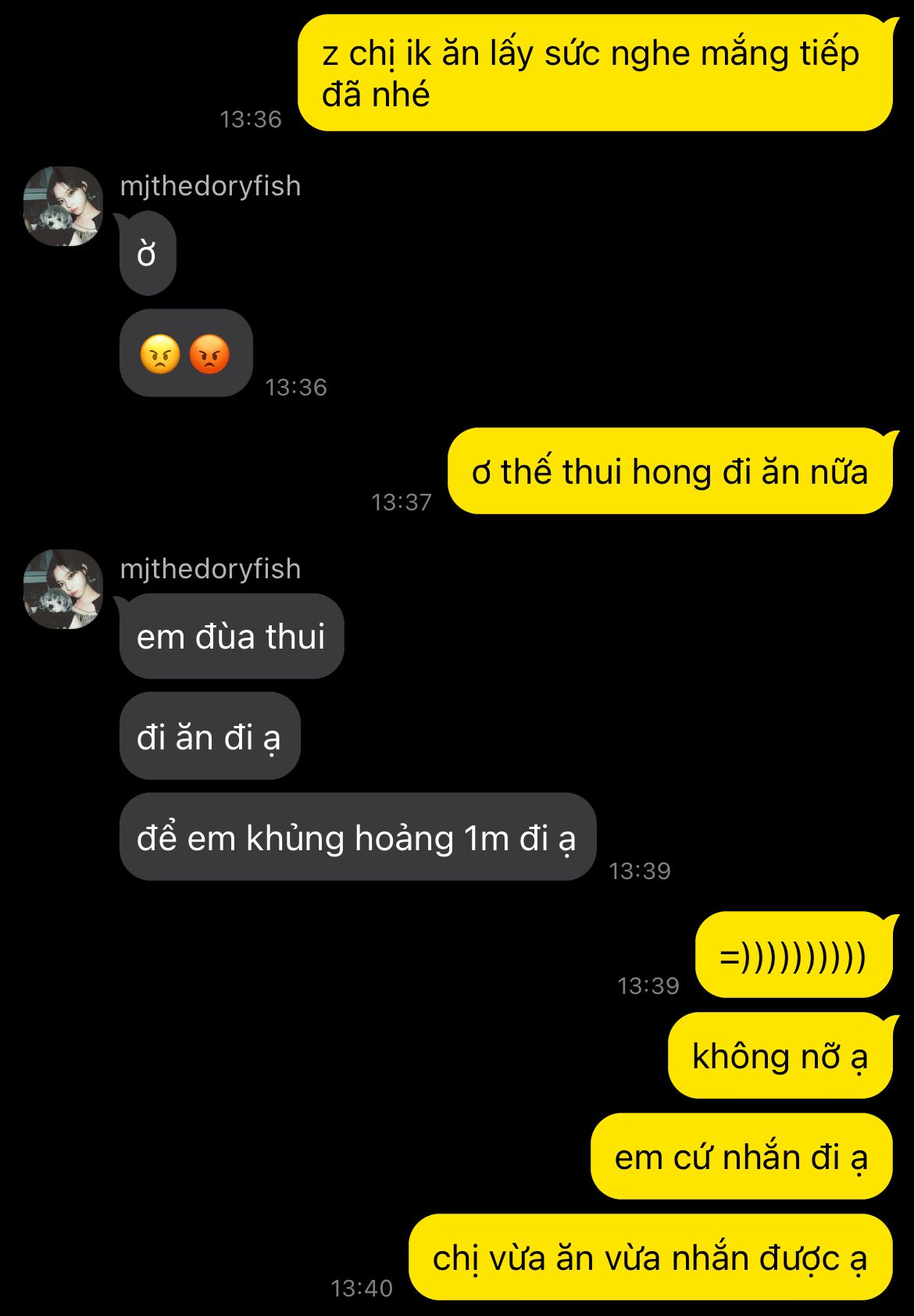Open mjthedoryfish's avatar beside 'em đùa thui'

[x=63, y=589]
